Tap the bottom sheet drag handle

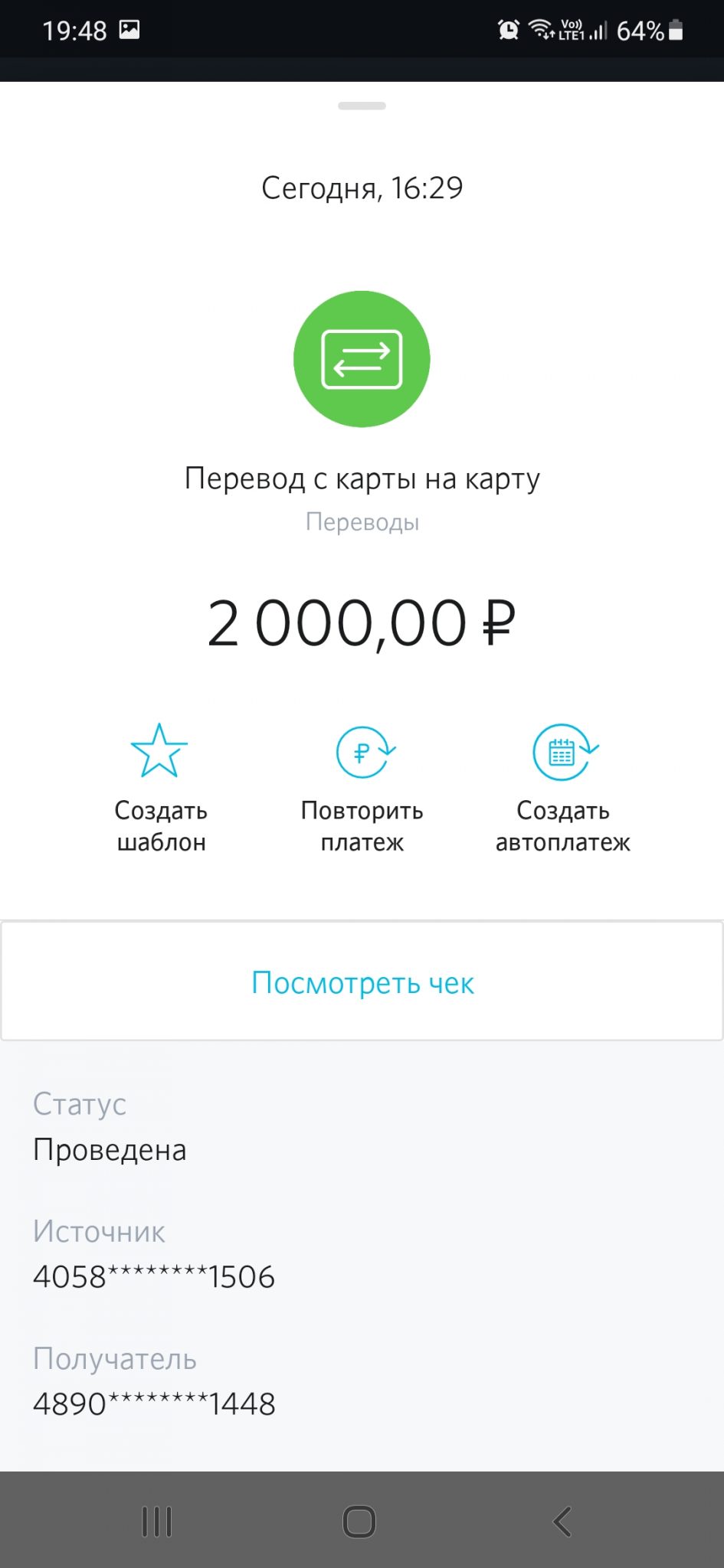pos(362,106)
